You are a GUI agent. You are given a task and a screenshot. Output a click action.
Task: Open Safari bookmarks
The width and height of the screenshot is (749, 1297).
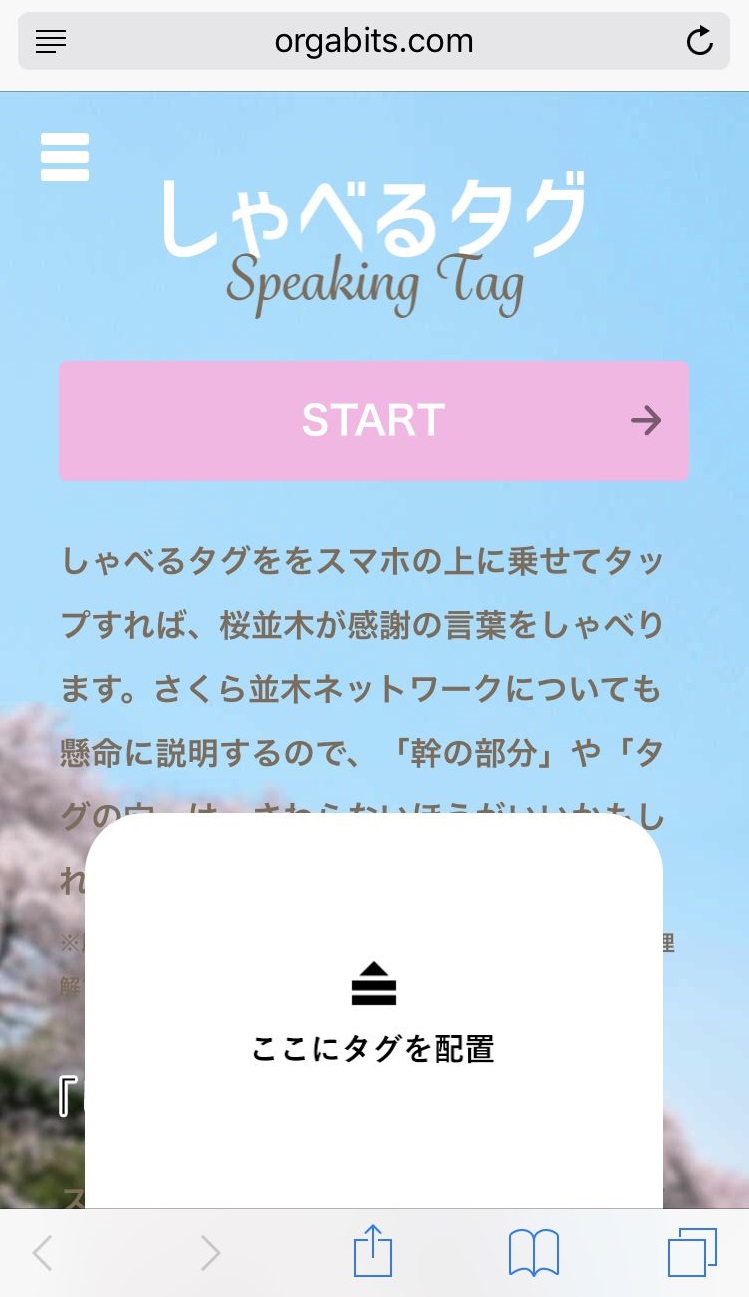pos(534,1253)
